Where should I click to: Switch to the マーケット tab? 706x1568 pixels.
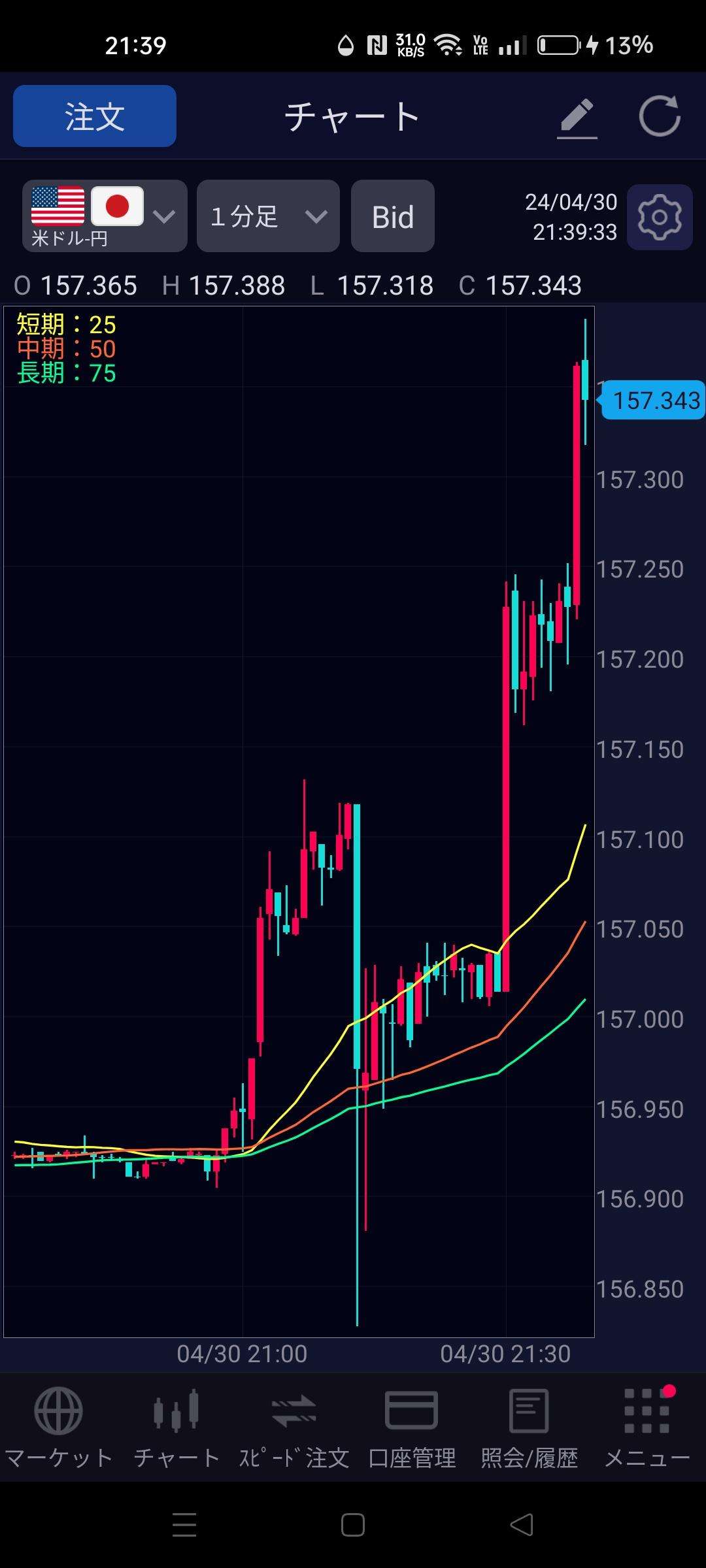point(59,1429)
